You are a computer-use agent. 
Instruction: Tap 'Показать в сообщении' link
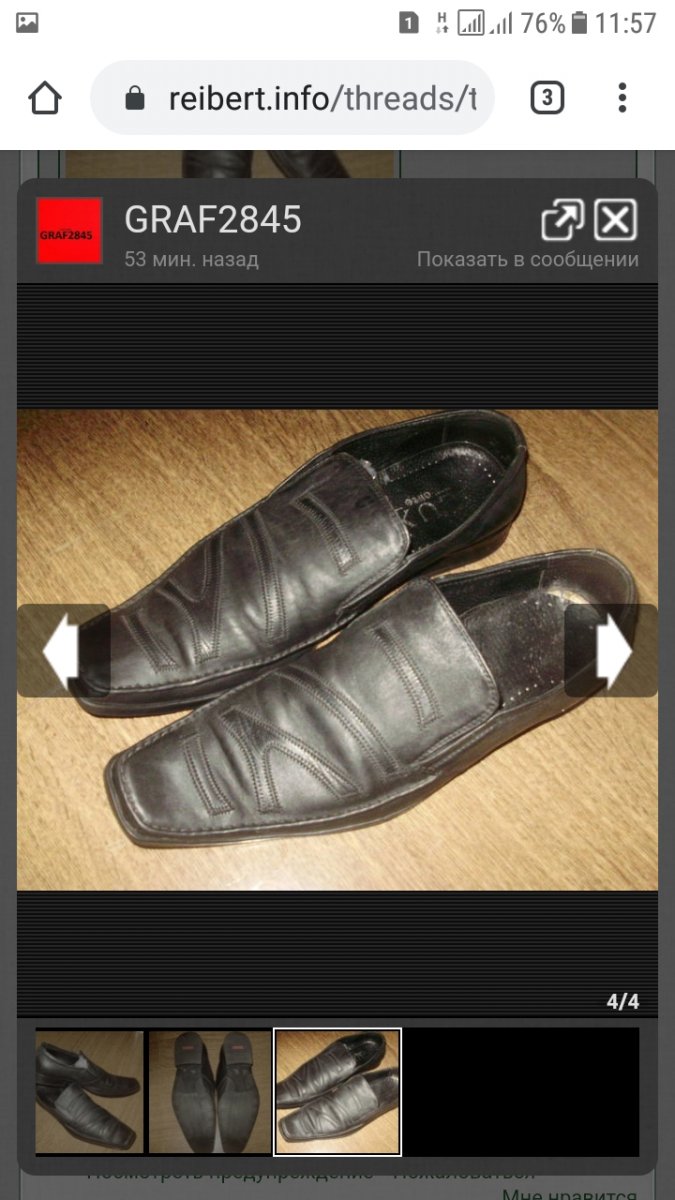527,260
